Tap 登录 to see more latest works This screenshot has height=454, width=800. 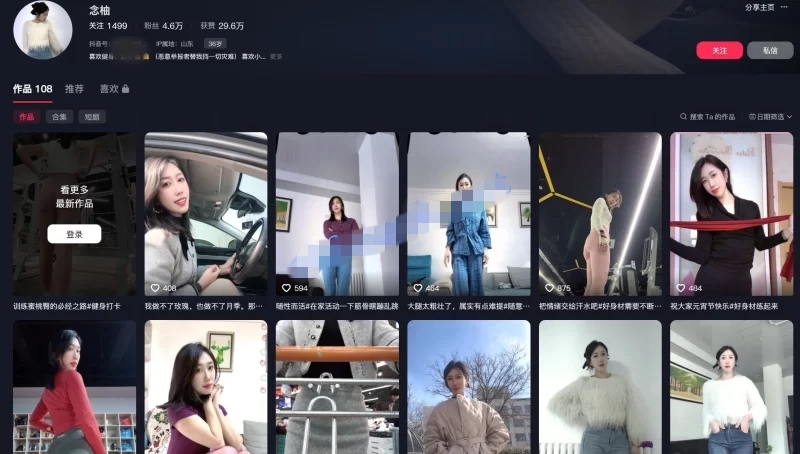coord(74,234)
